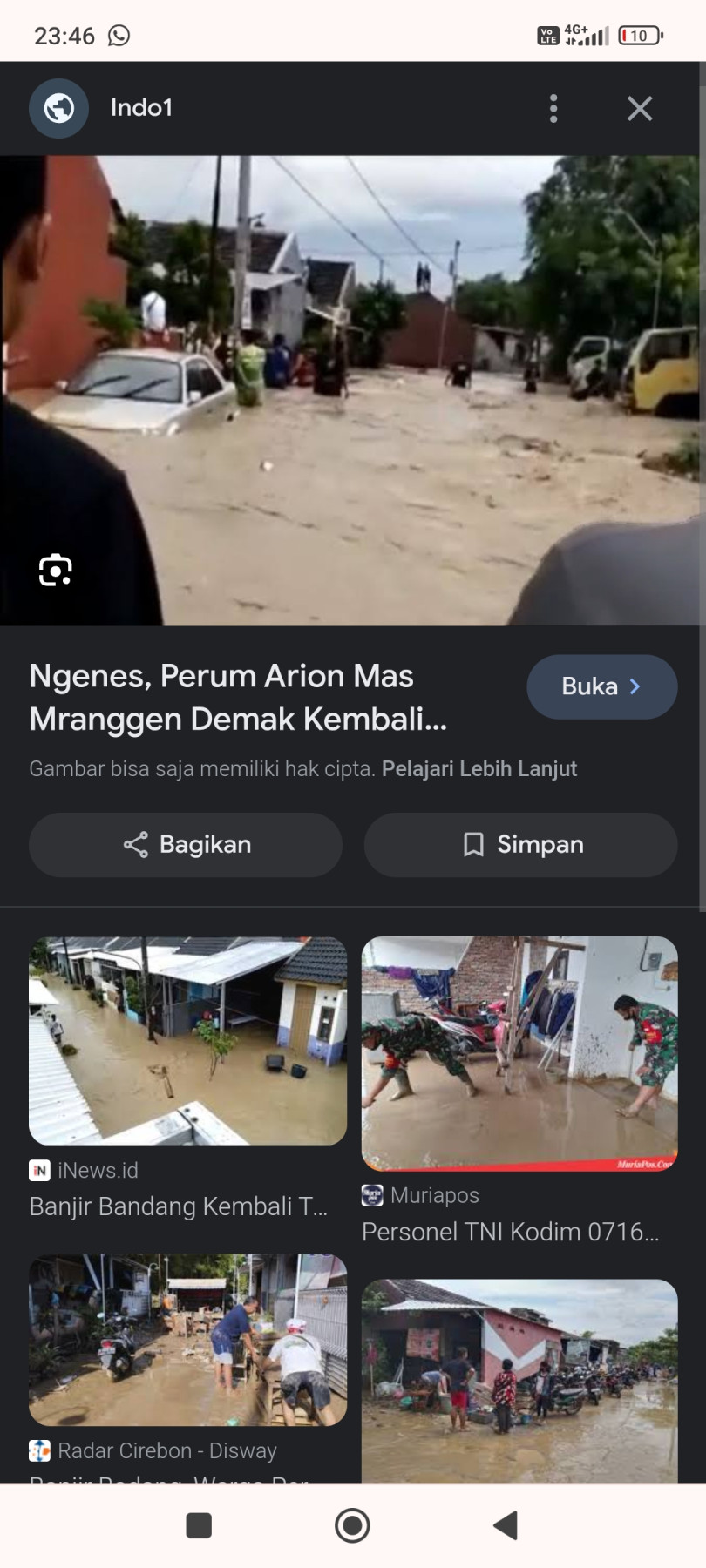Return to the phone's home screen
The image size is (706, 1568).
click(352, 1525)
